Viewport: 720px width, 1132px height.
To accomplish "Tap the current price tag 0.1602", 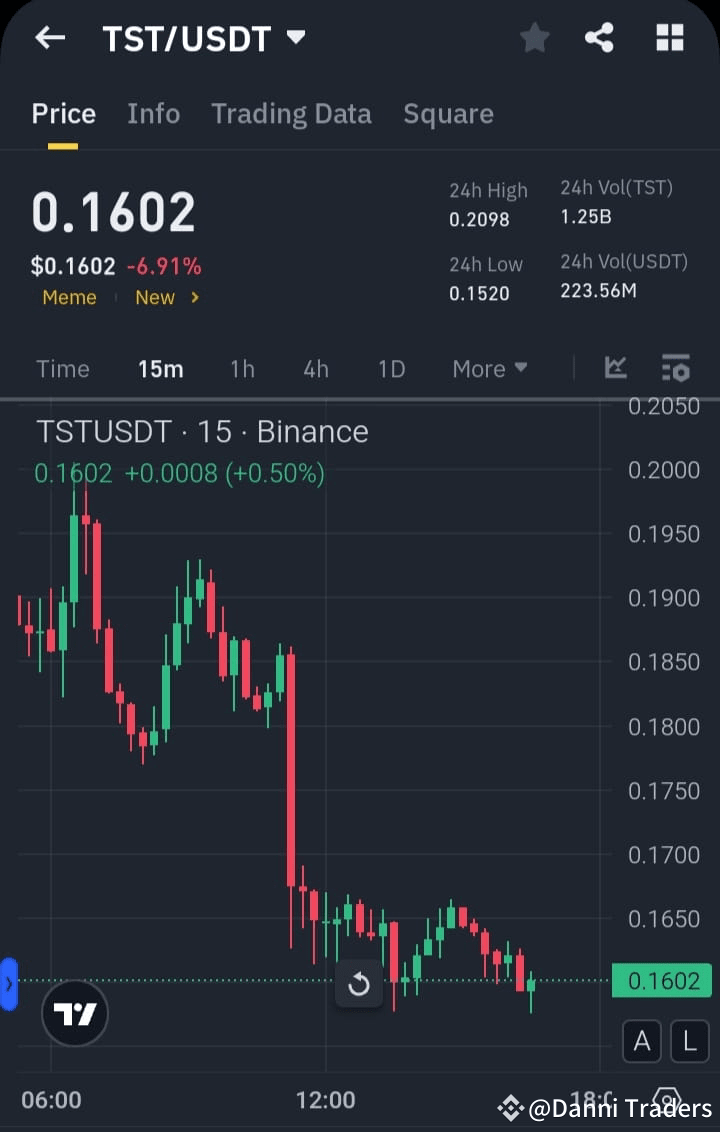I will [662, 981].
